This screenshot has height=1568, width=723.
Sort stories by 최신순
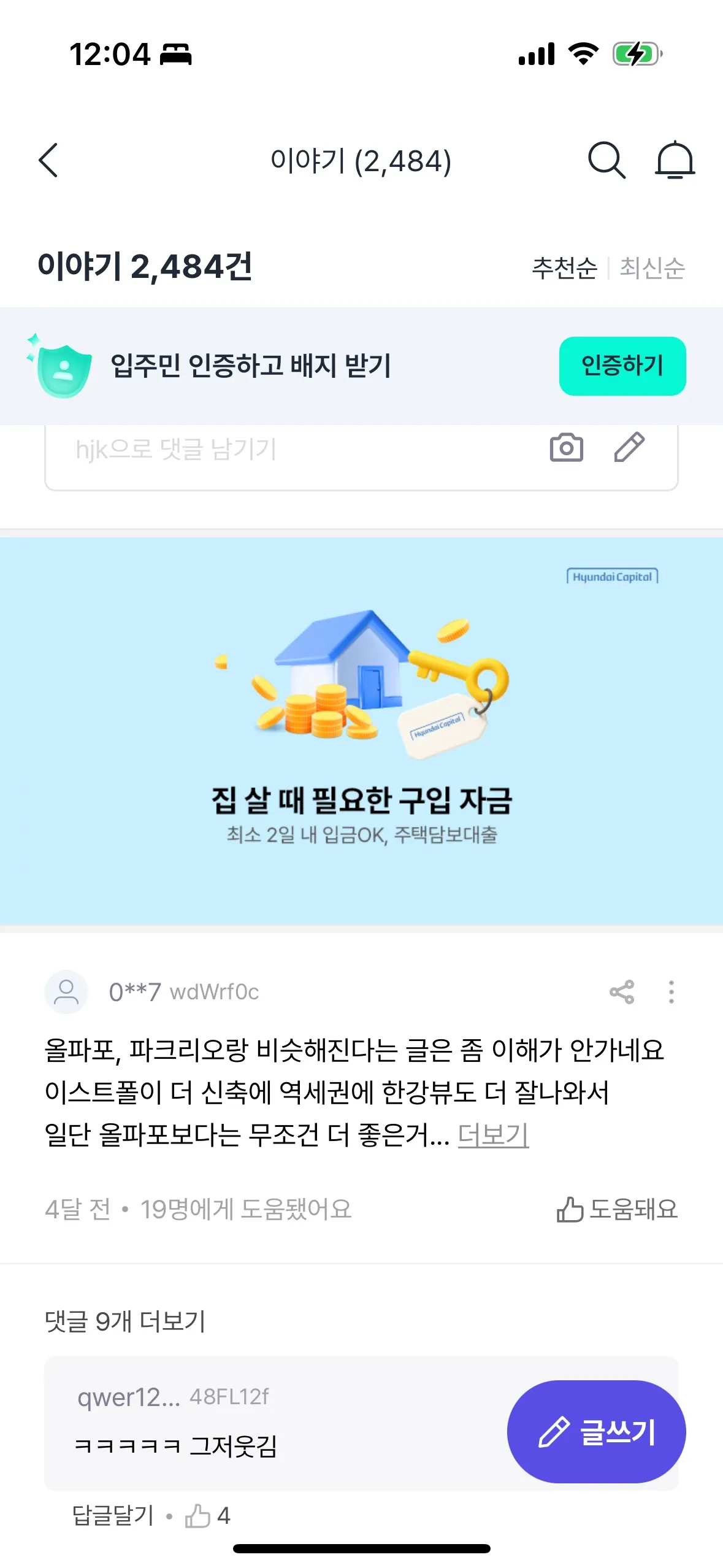pyautogui.click(x=652, y=268)
